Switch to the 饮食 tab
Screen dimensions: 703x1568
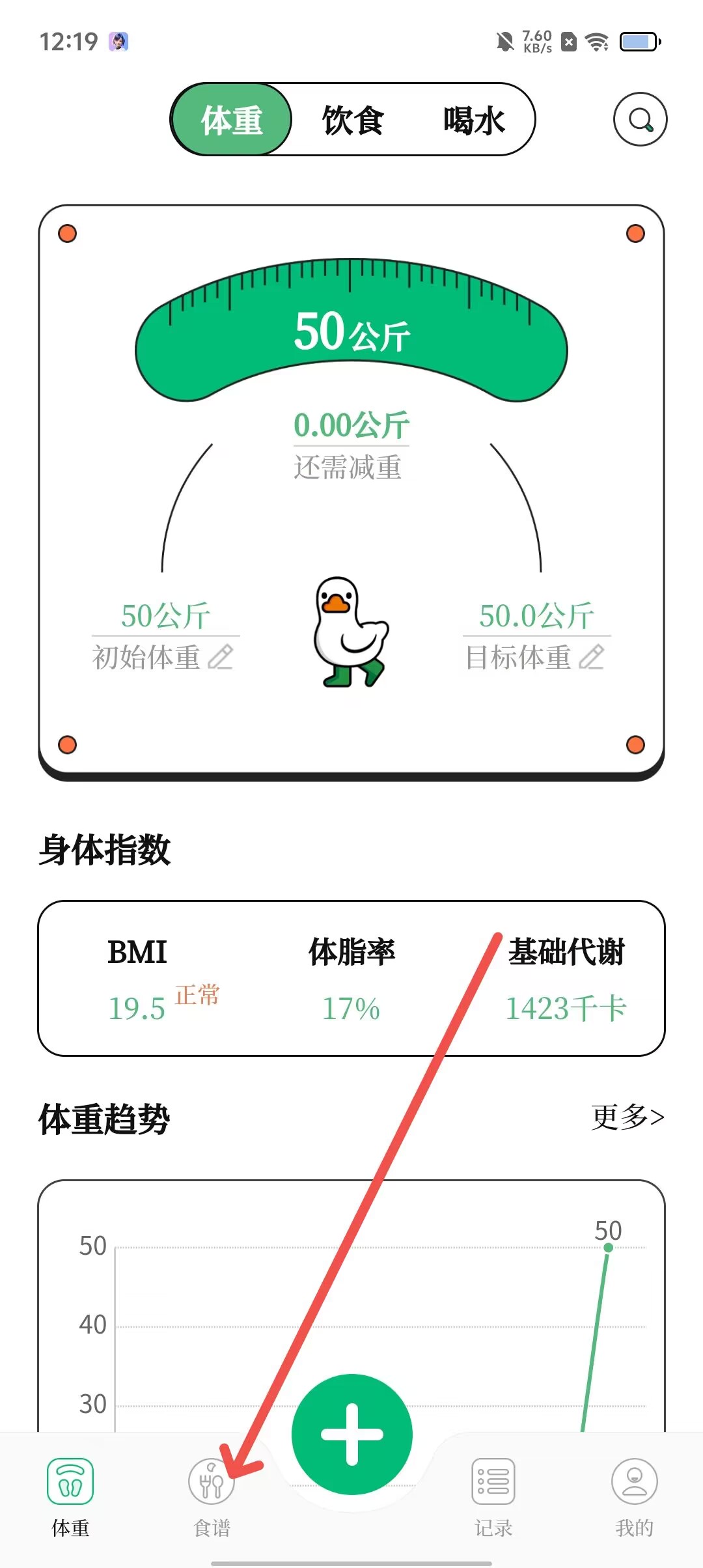(353, 120)
